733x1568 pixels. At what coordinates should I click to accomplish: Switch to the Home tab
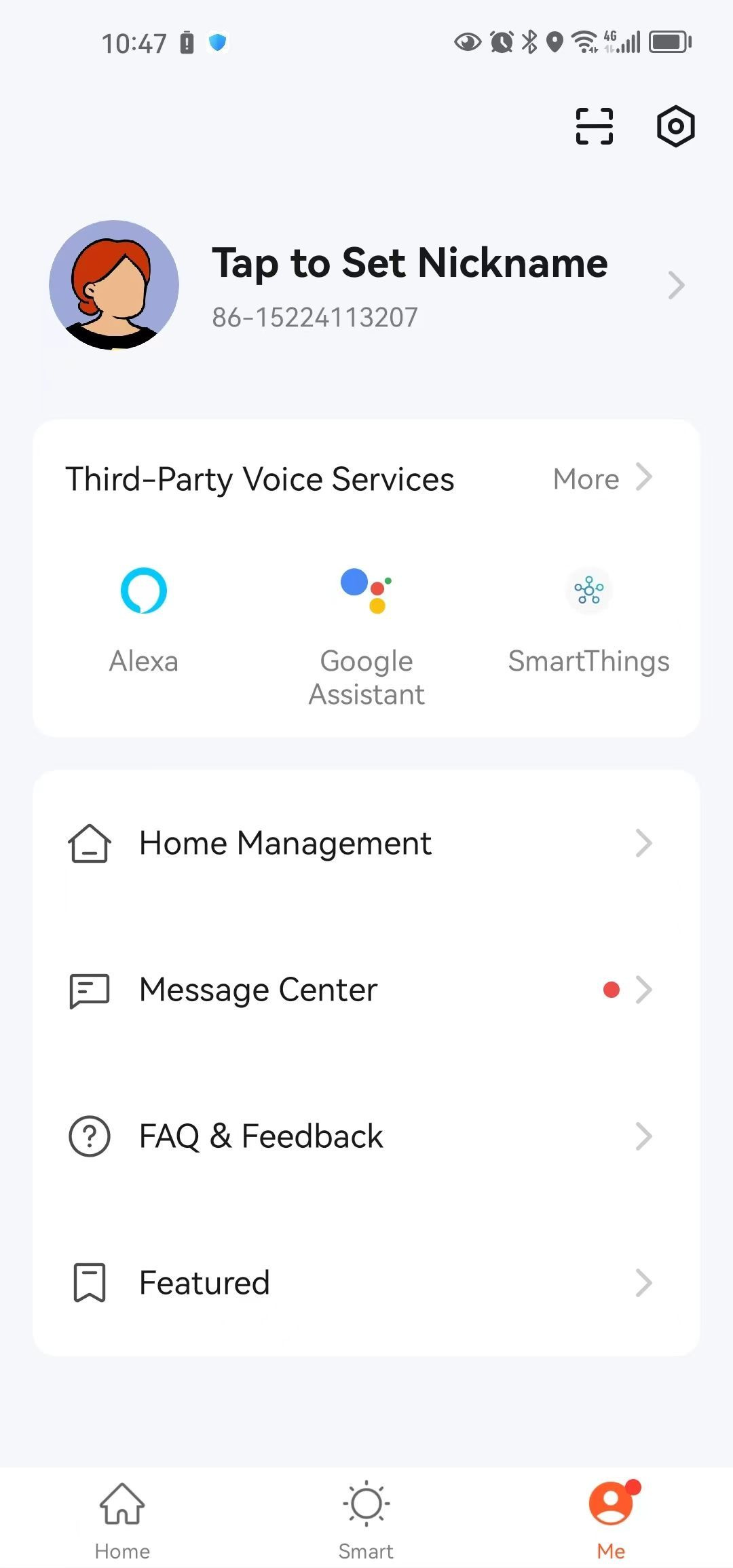click(x=122, y=1520)
